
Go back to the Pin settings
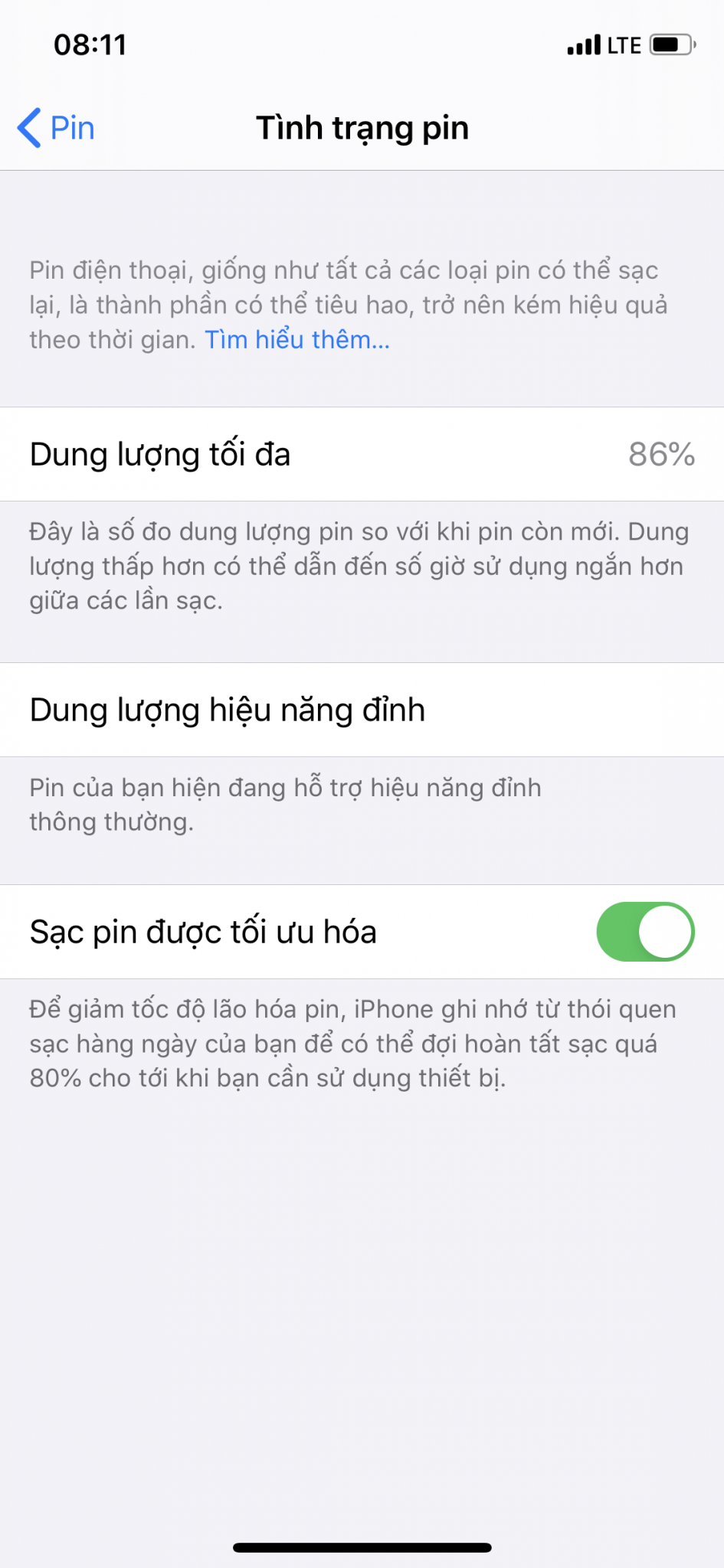(x=57, y=128)
